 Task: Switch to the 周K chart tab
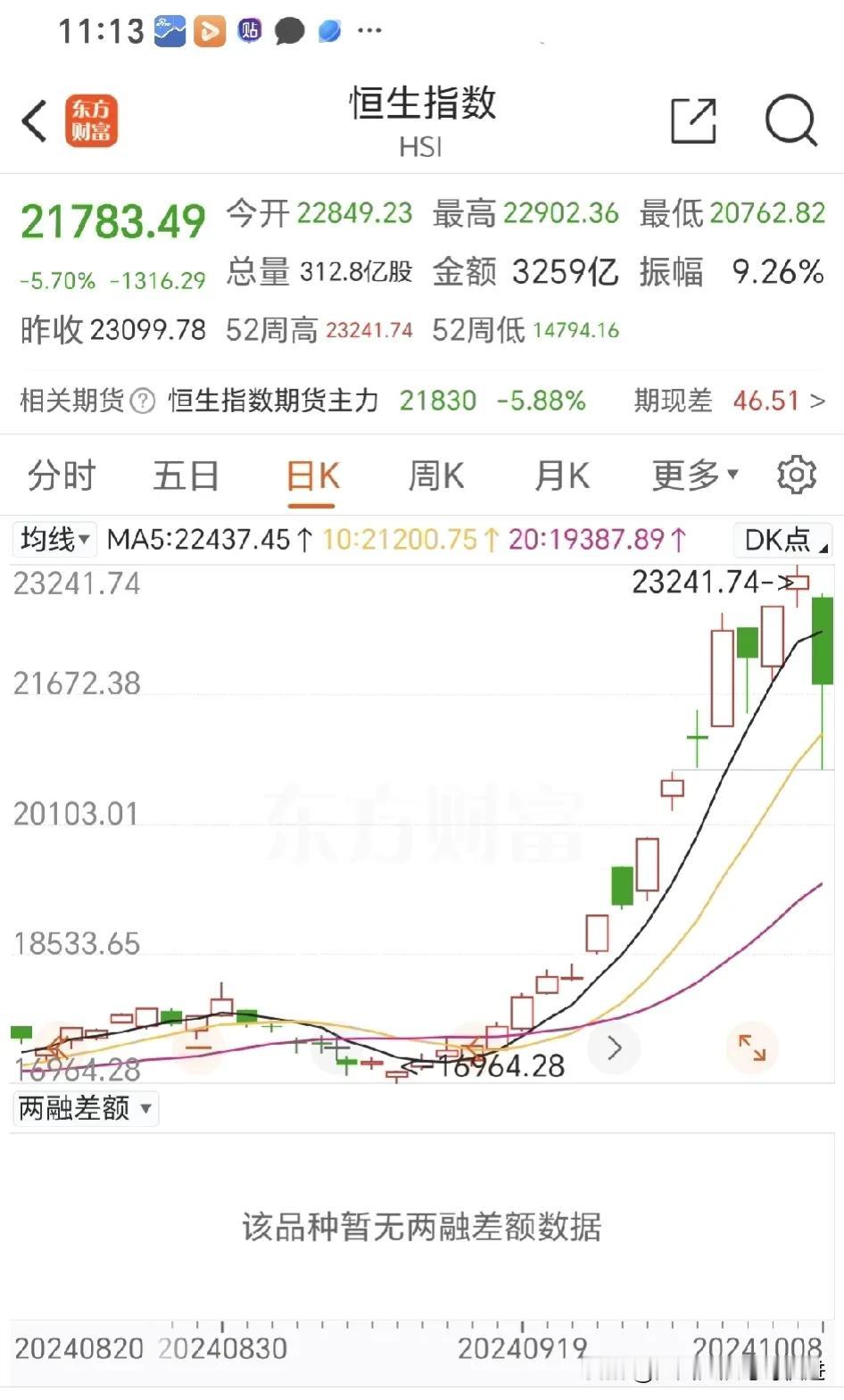(x=435, y=475)
